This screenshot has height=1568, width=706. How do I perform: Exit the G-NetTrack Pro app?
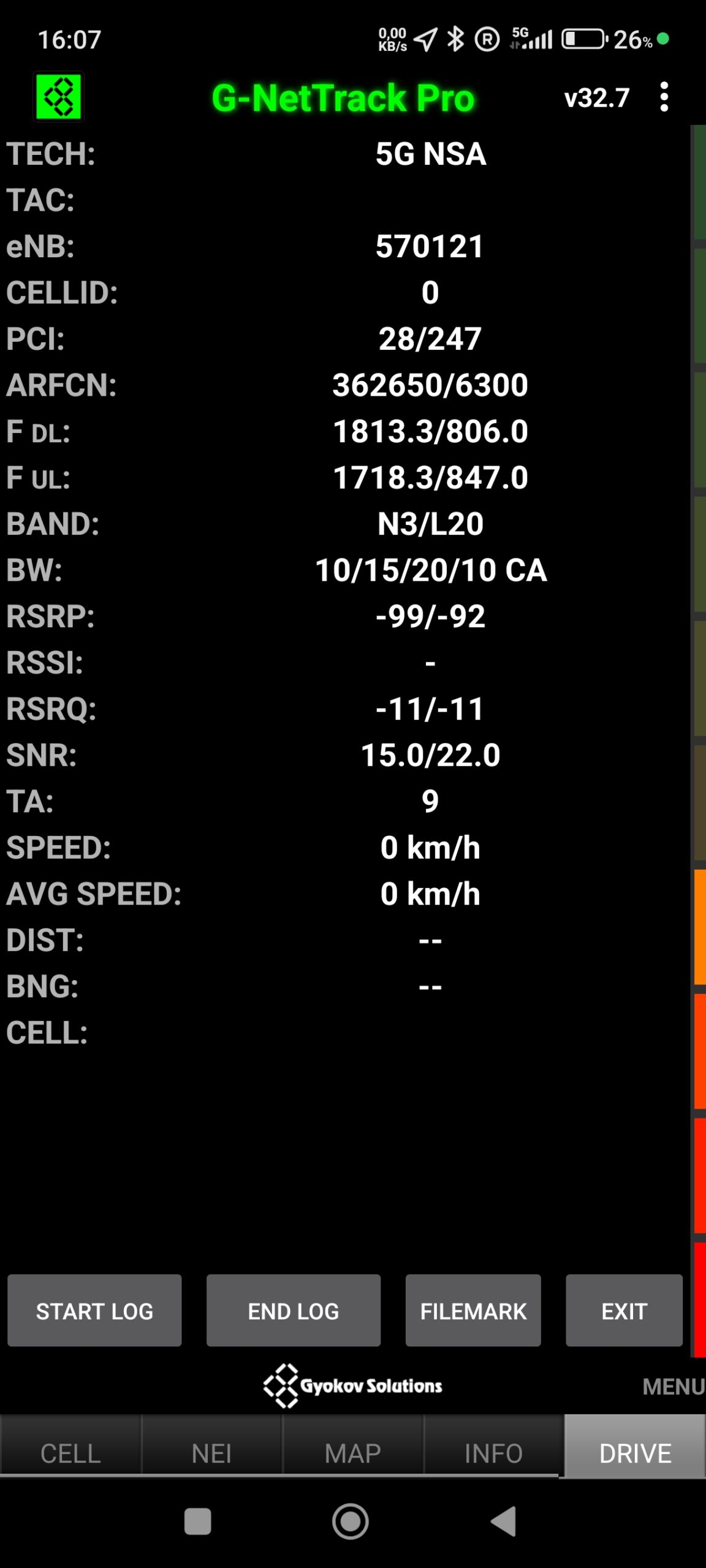point(624,1311)
